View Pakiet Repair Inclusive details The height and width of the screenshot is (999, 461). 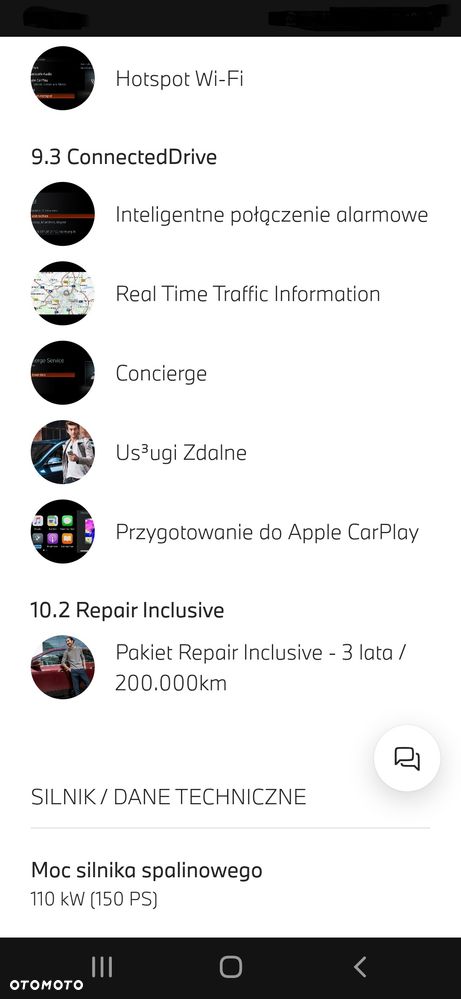(230, 667)
